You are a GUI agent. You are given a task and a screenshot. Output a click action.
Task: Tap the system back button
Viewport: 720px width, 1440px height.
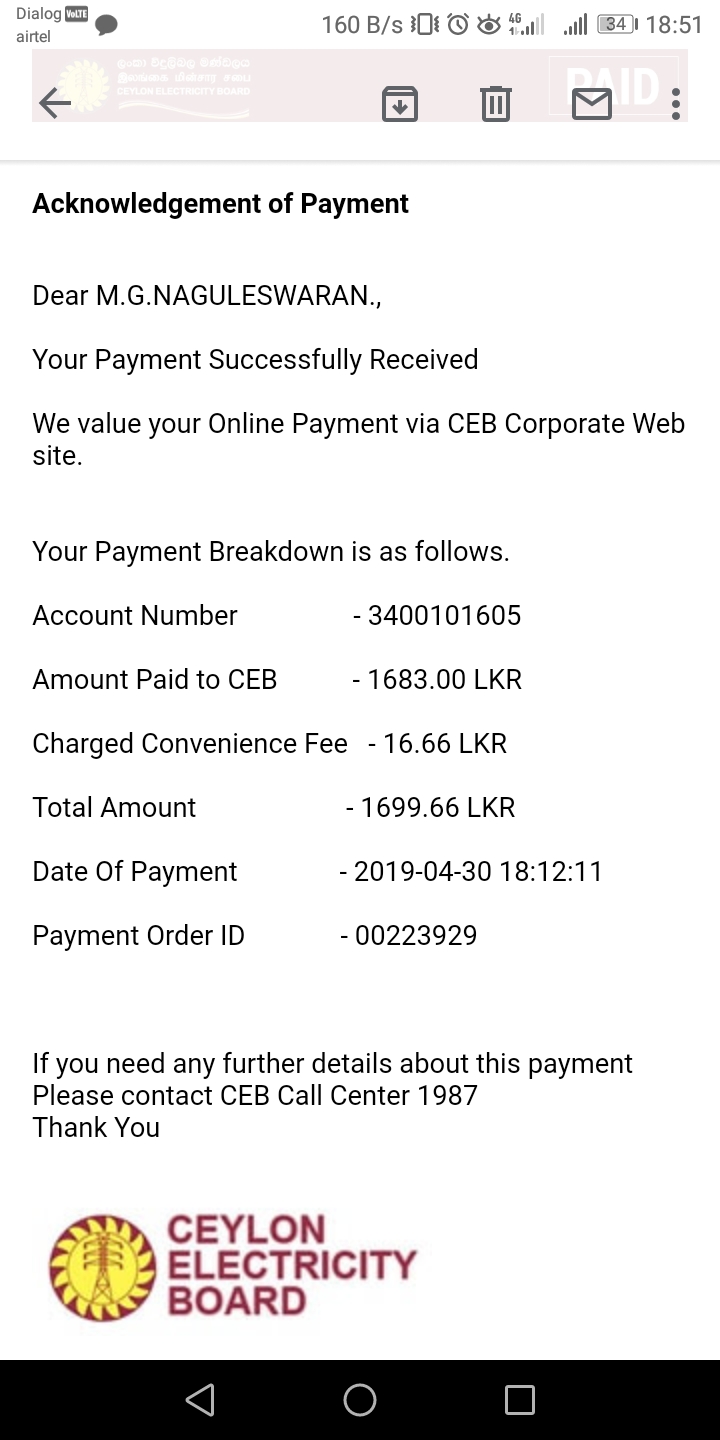click(x=200, y=1399)
